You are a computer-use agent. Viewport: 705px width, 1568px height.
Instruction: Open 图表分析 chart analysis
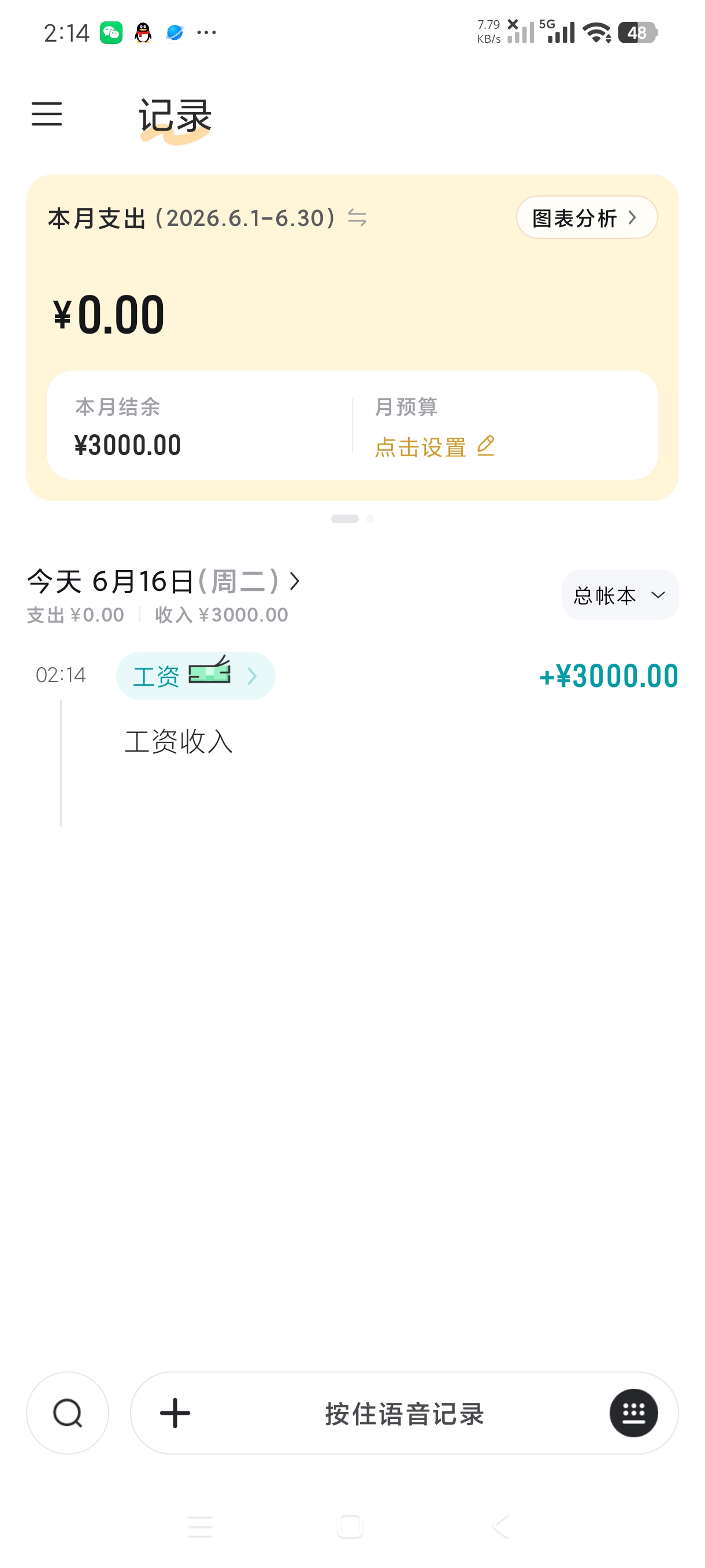pyautogui.click(x=587, y=217)
